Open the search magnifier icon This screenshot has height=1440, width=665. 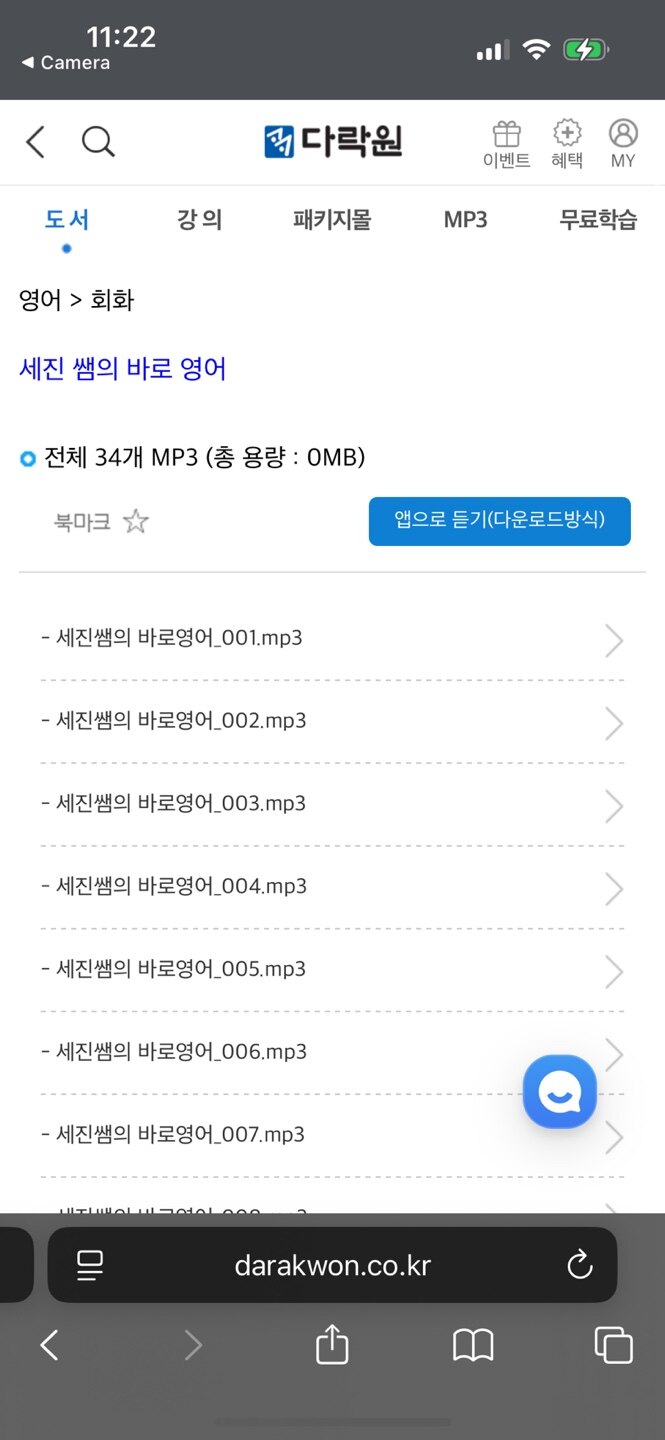[x=98, y=142]
